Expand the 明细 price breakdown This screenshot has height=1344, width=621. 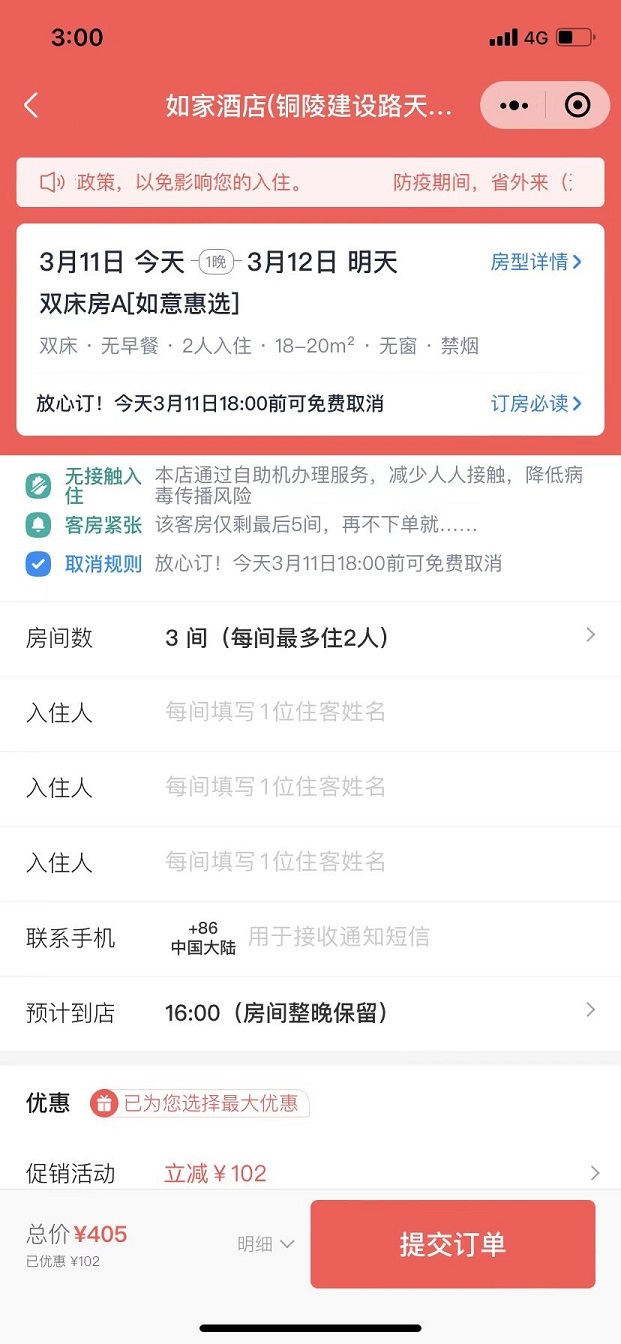point(265,1245)
